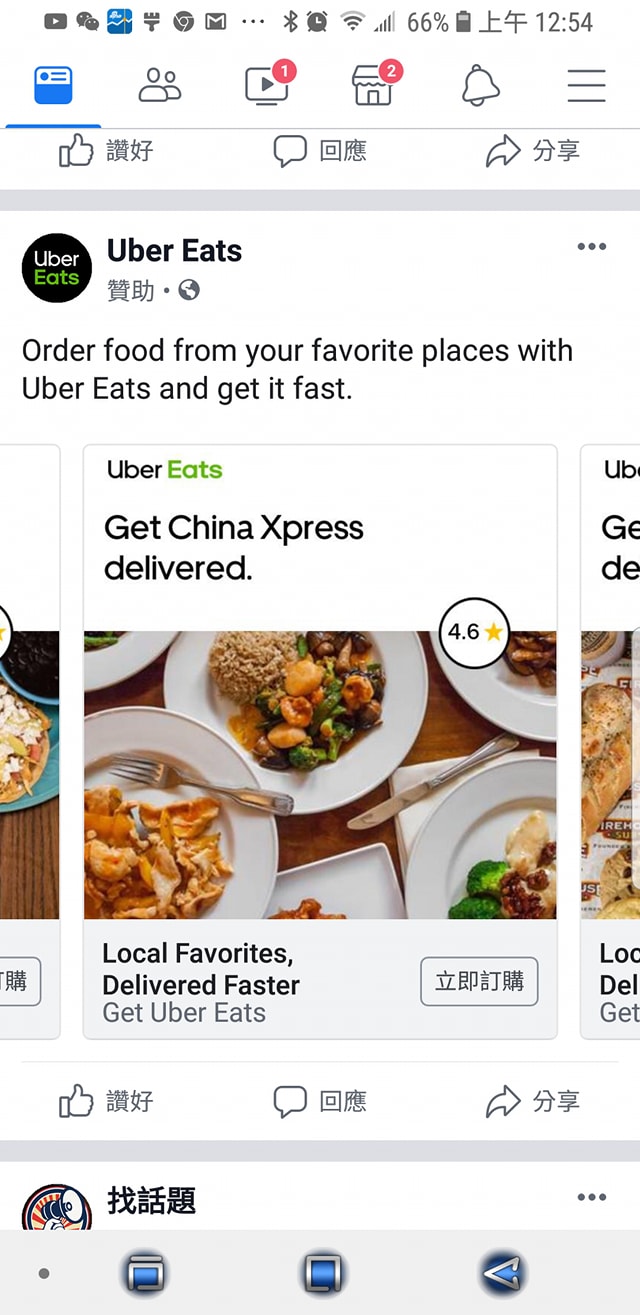The width and height of the screenshot is (640, 1315).
Task: Open the Watch videos tab
Action: click(266, 85)
